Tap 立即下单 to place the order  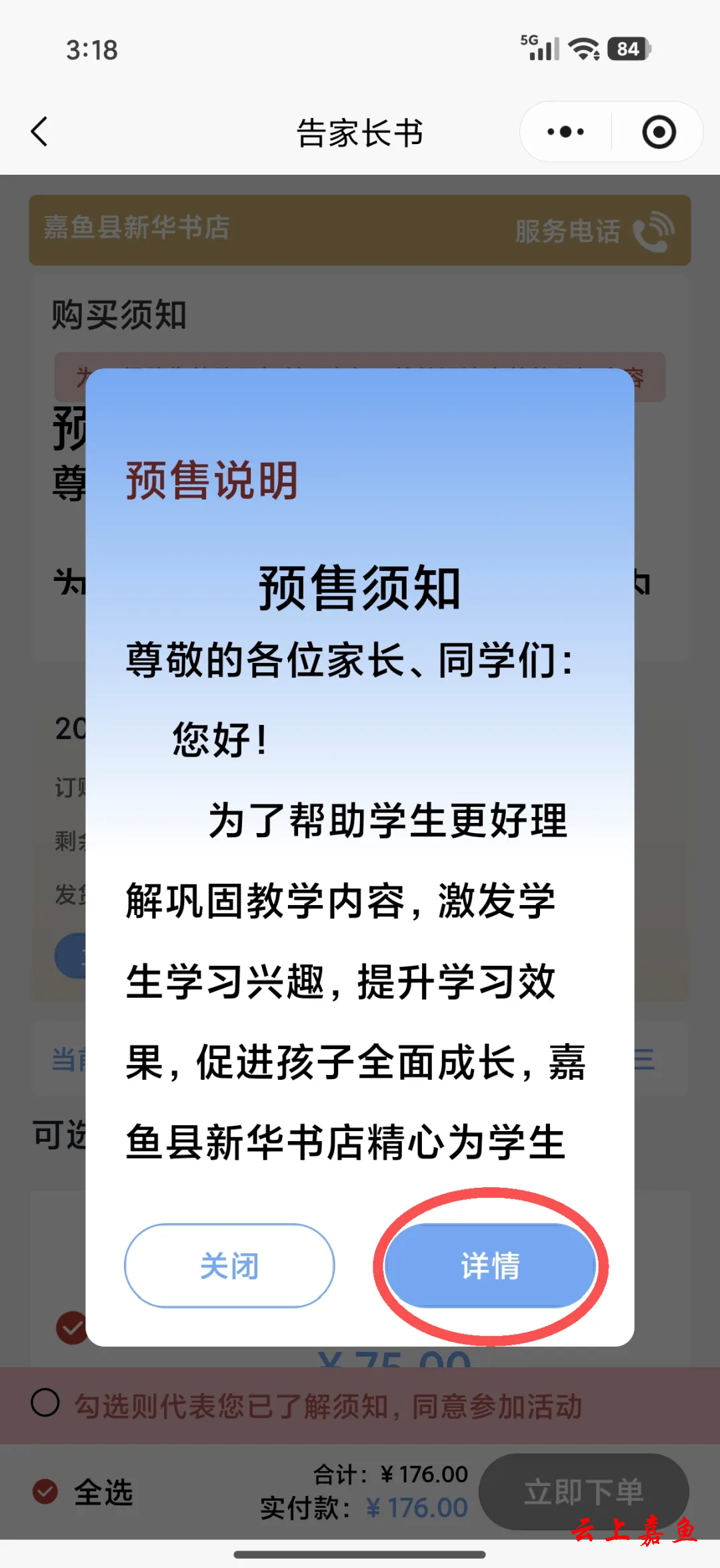[583, 1491]
